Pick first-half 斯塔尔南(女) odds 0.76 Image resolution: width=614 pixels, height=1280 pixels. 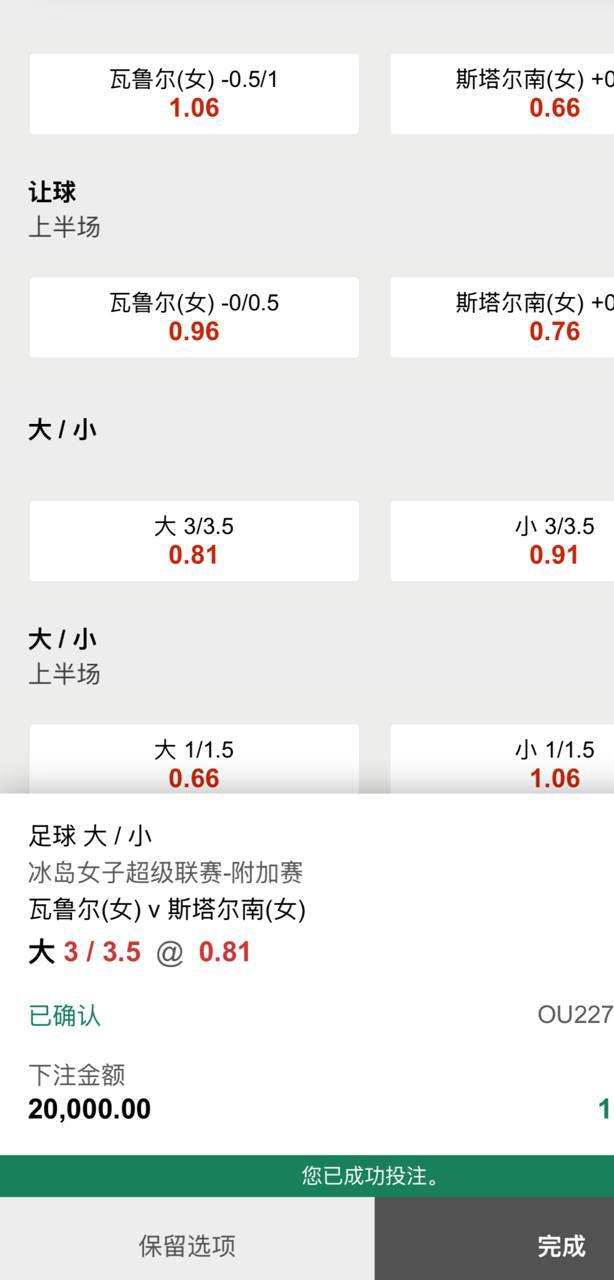coord(502,317)
